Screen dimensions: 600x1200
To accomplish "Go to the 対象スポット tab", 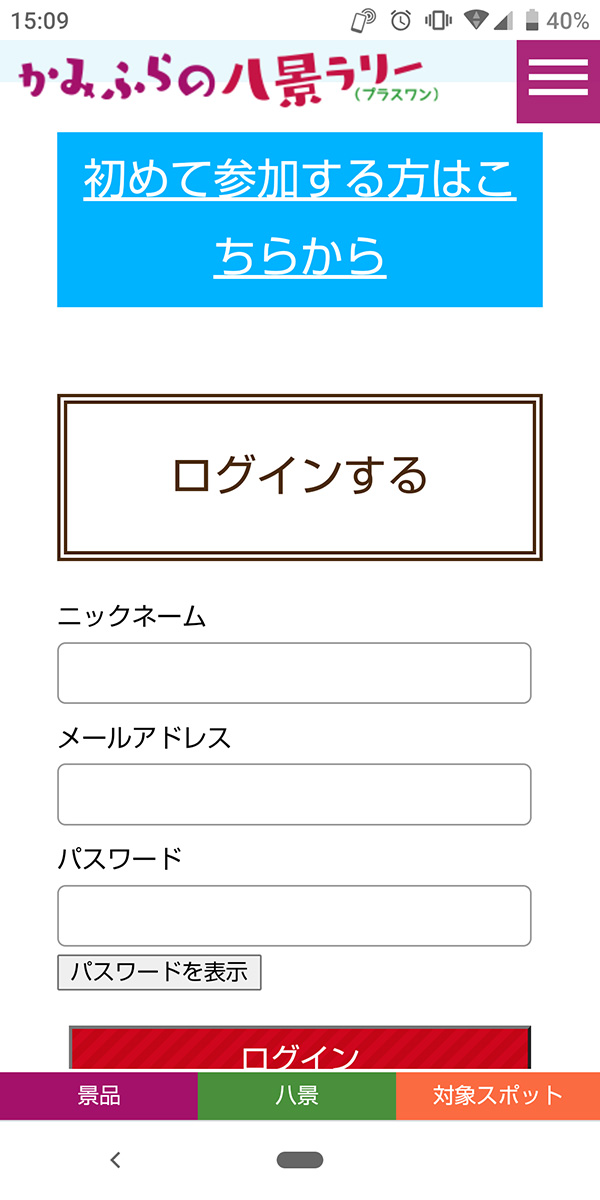I will (x=498, y=1096).
